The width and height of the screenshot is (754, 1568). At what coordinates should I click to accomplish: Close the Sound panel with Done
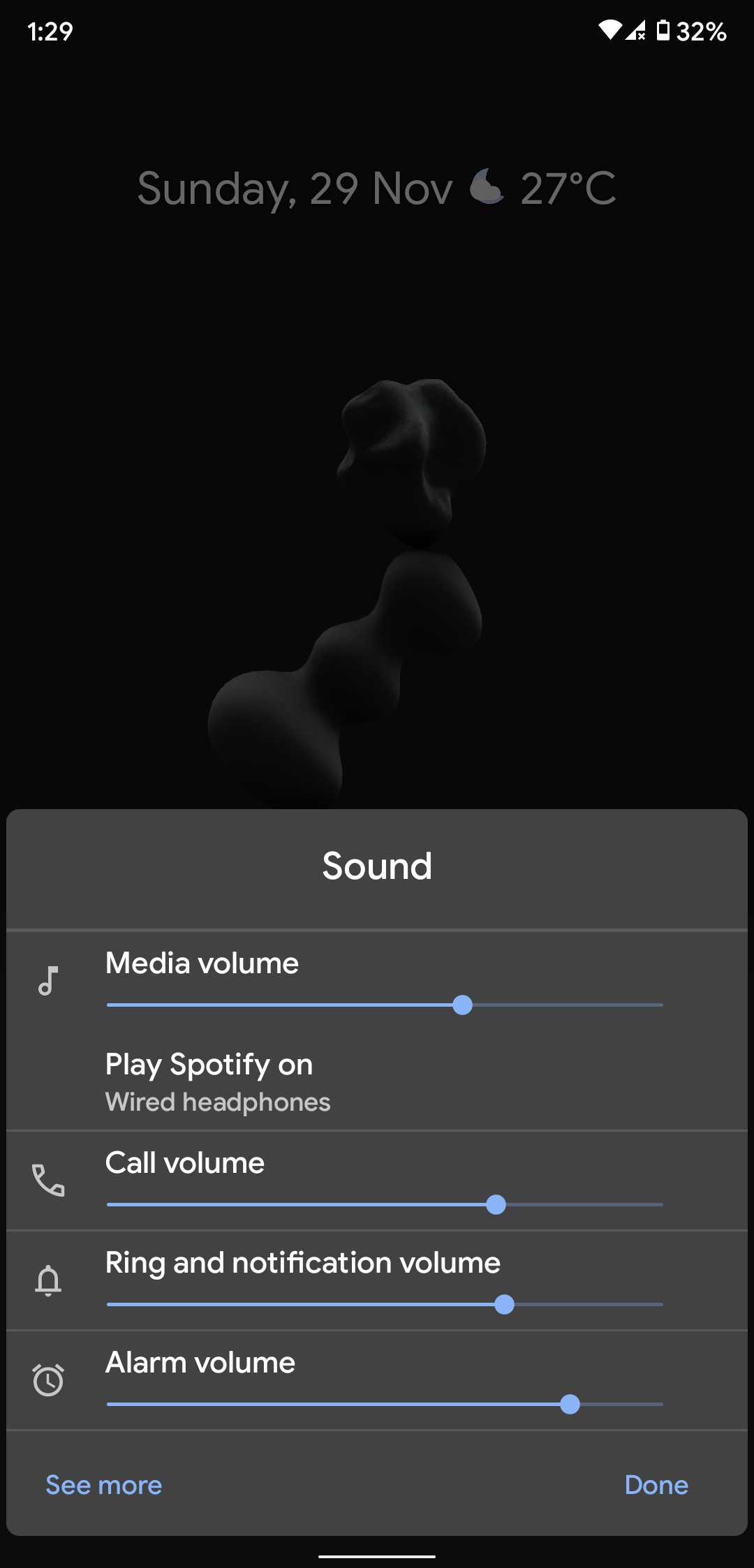pos(656,1485)
